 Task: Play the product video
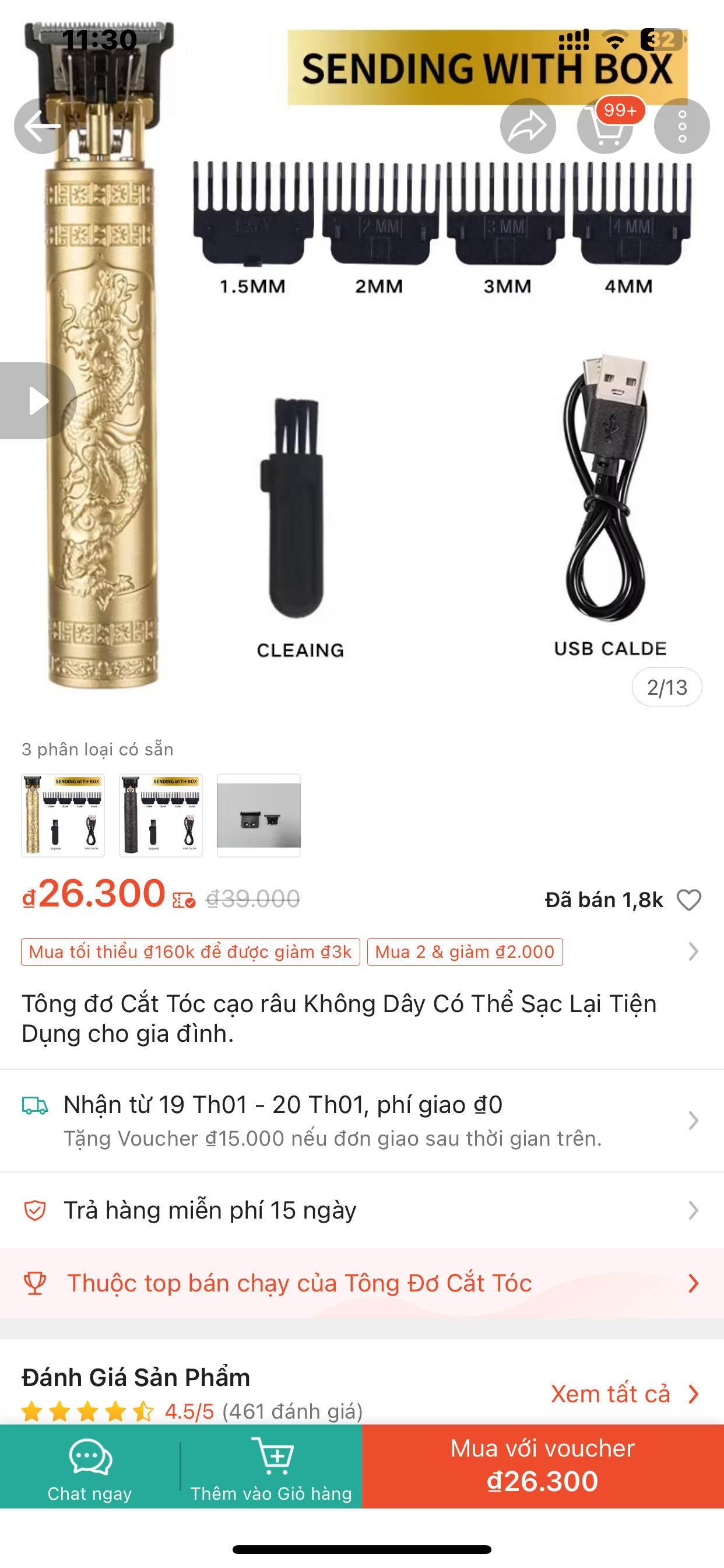[x=38, y=401]
